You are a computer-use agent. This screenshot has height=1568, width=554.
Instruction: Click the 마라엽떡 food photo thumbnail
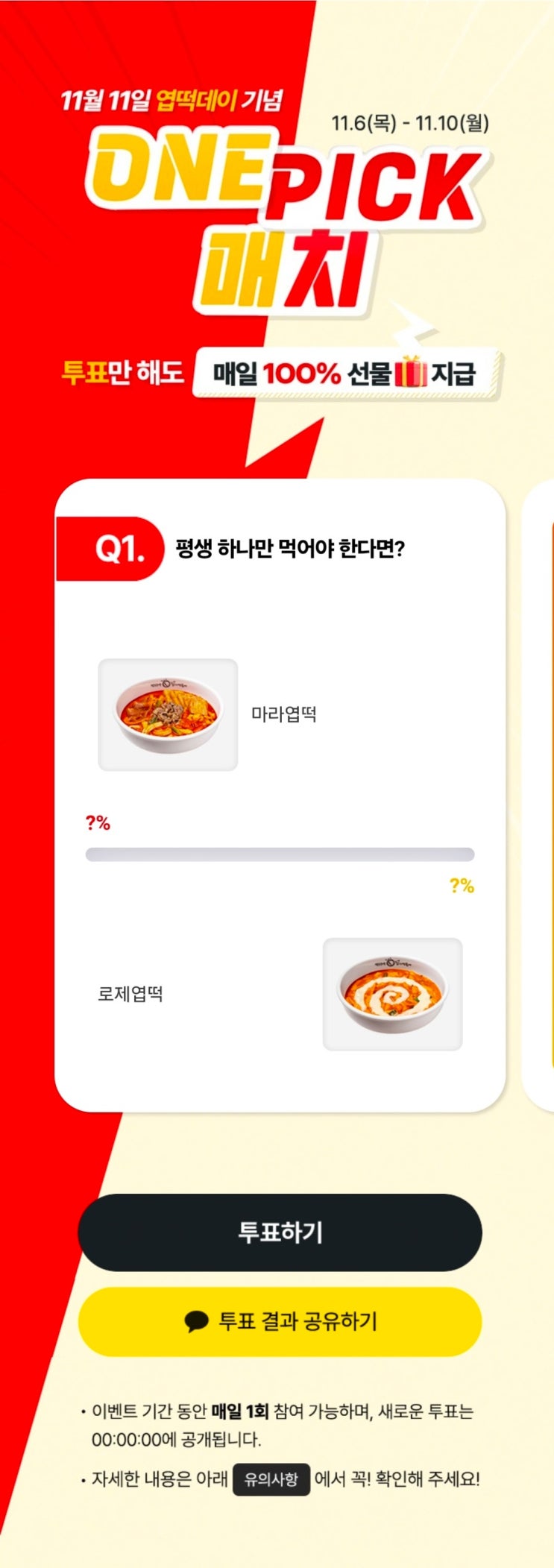[x=168, y=712]
